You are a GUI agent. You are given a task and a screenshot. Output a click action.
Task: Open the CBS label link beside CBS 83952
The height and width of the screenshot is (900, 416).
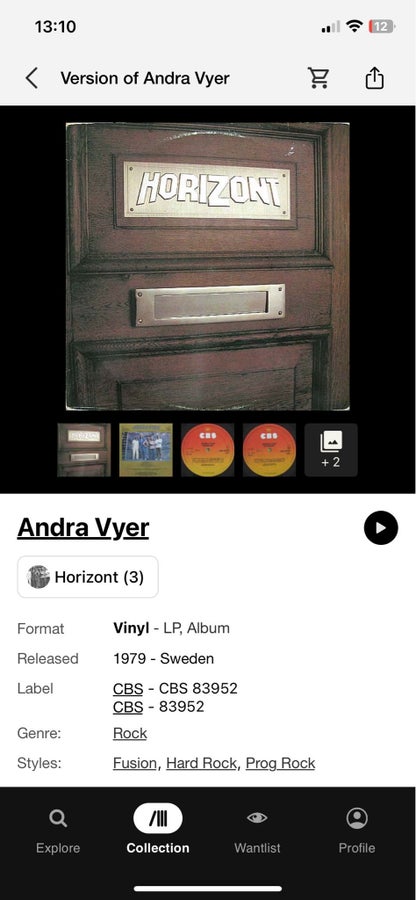click(x=128, y=688)
